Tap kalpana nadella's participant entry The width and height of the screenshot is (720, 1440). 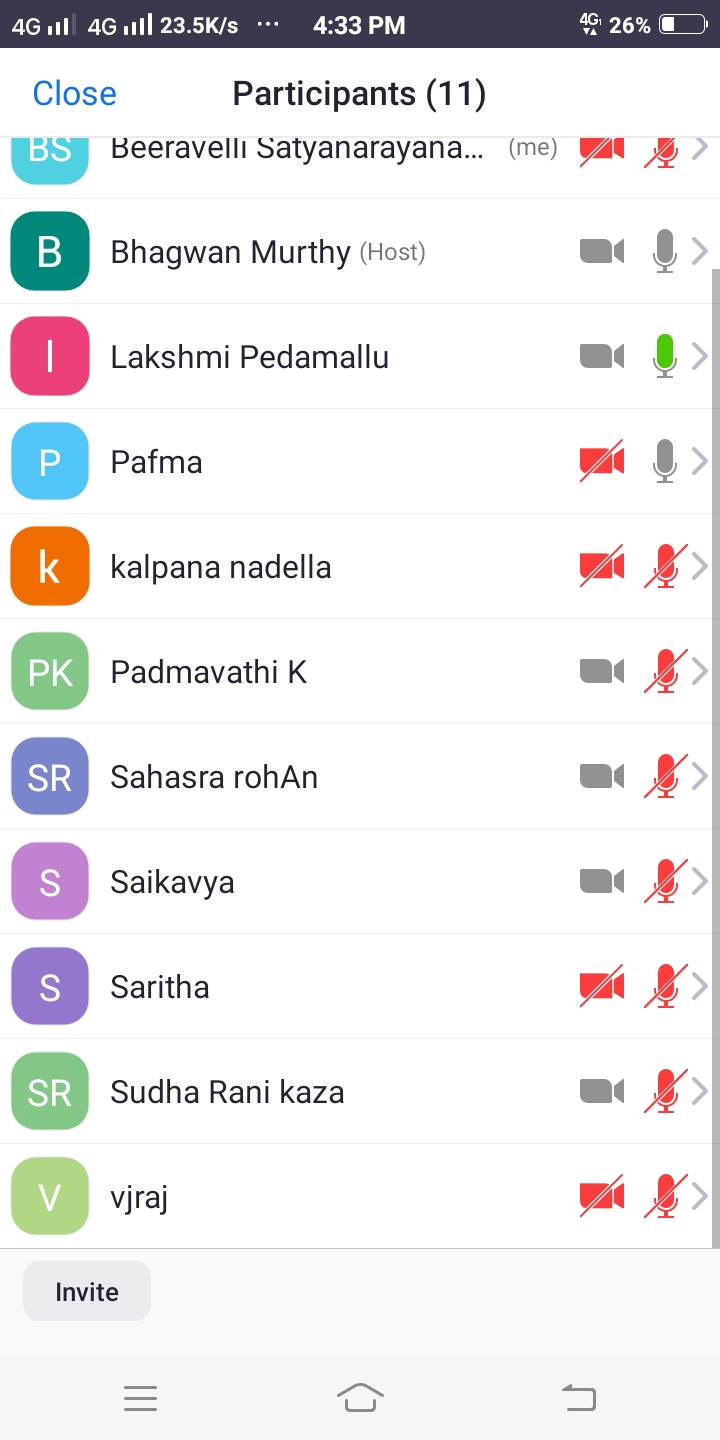point(360,566)
